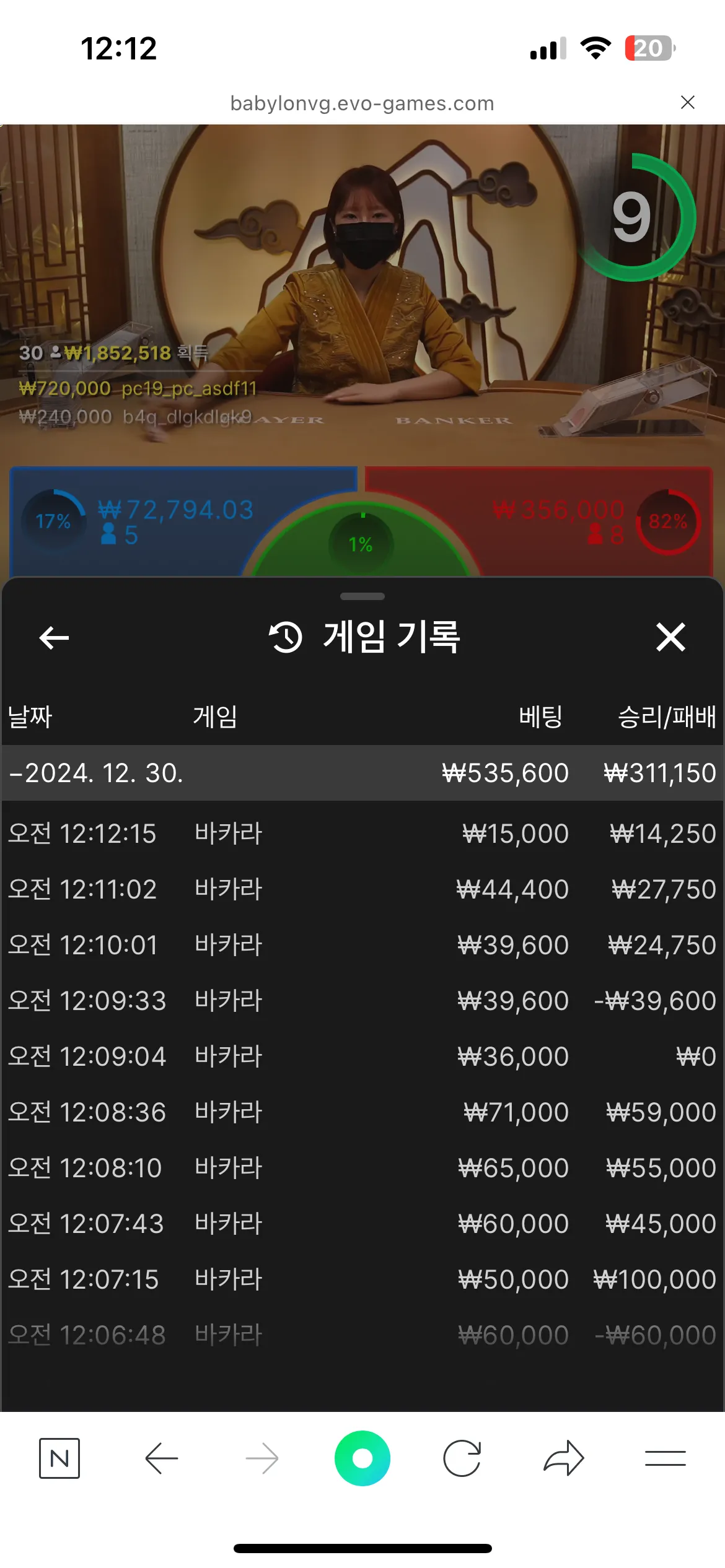Open the 오전 12:07:15 game with ₩100,000 win
The height and width of the screenshot is (1568, 725).
(362, 1279)
